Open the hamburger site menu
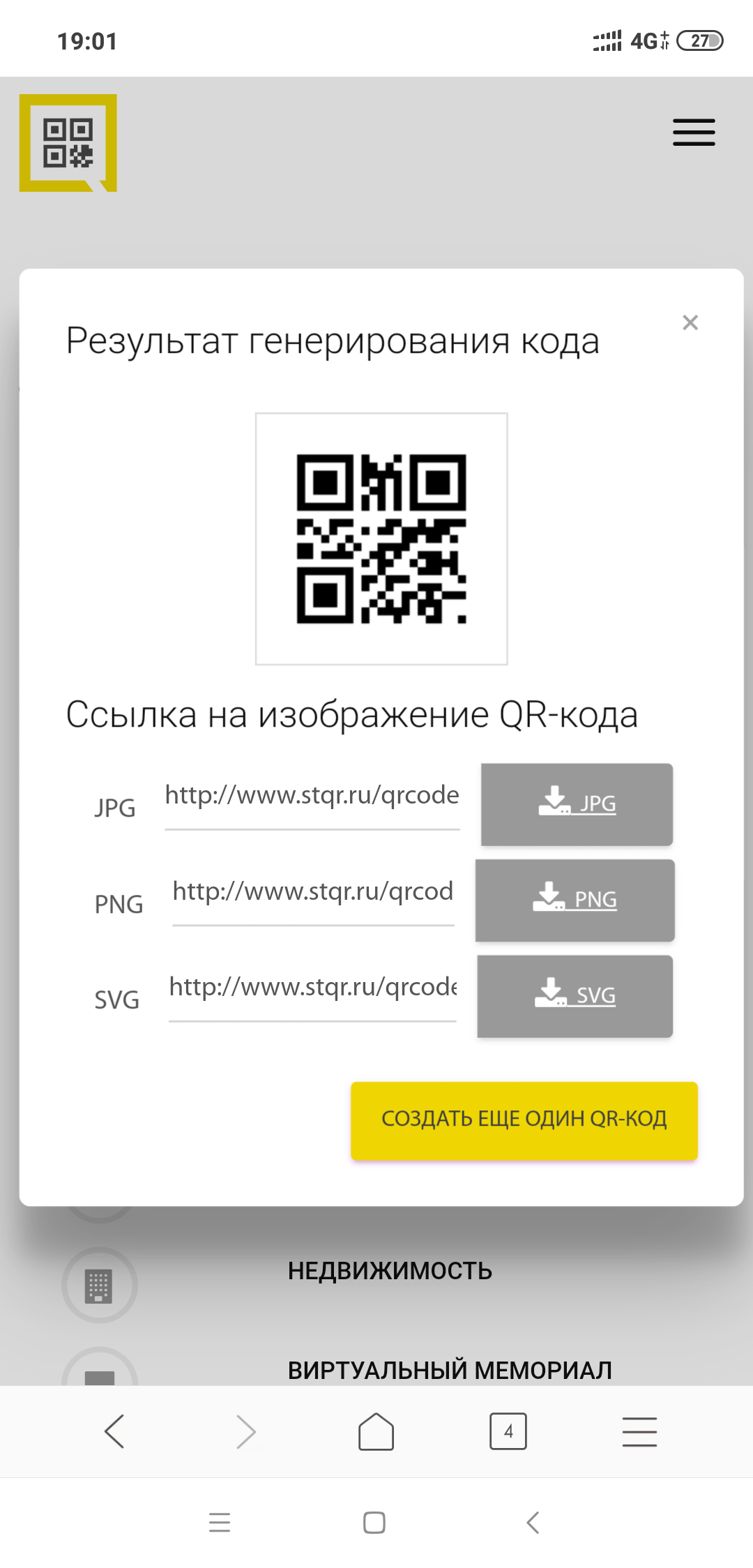Screen dimensions: 753x1568 pyautogui.click(x=694, y=132)
